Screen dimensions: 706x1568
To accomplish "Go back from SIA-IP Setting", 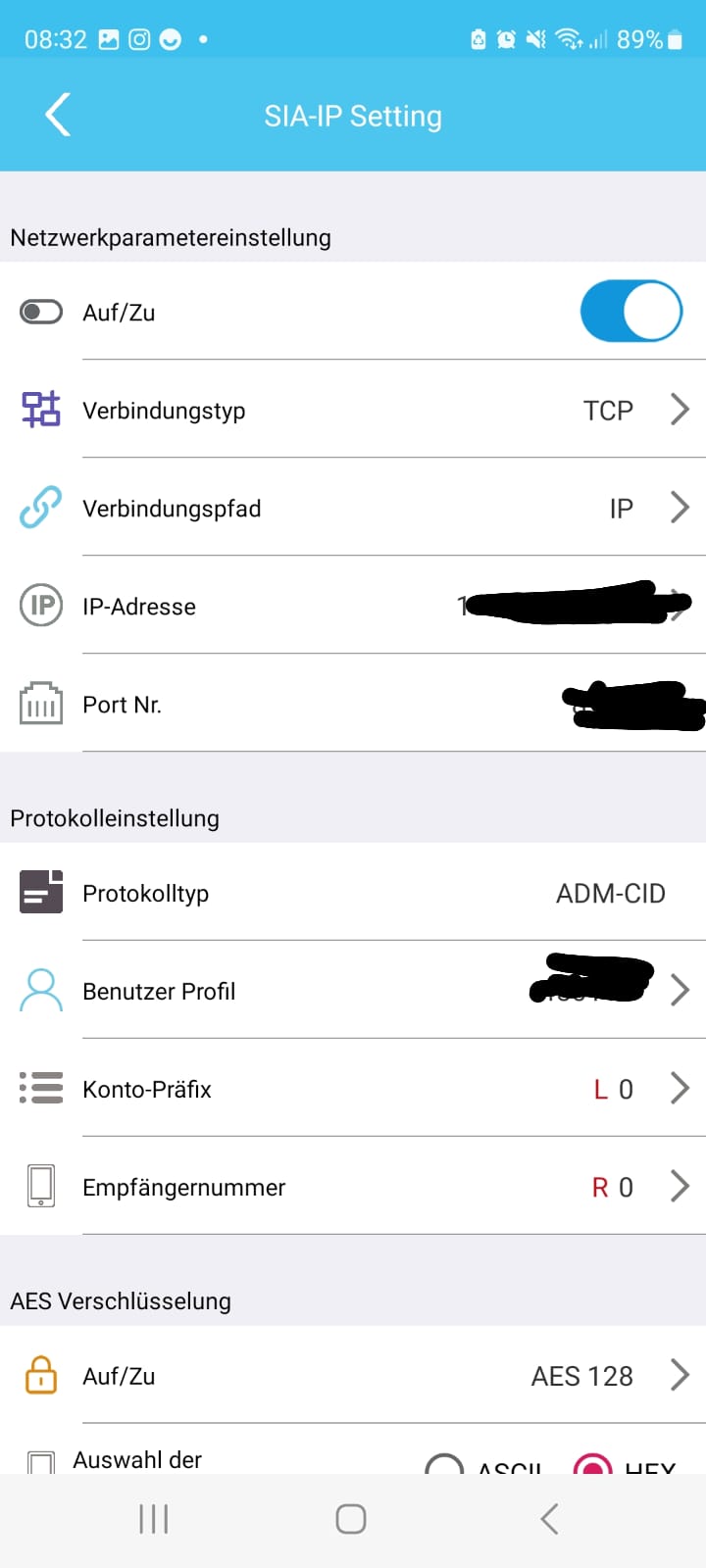I will pos(59,115).
